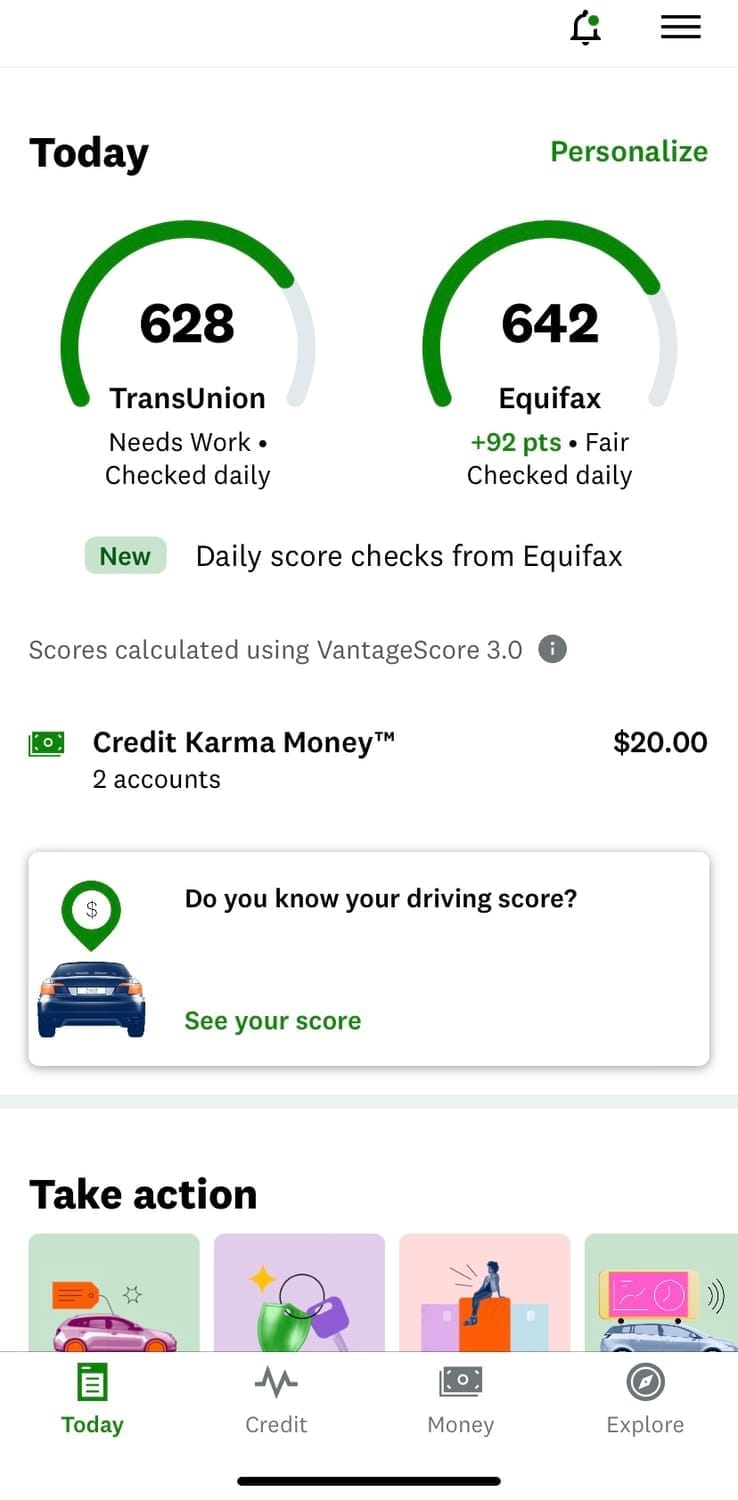The image size is (738, 1500).
Task: Open the person on blocks action card
Action: [x=484, y=1293]
